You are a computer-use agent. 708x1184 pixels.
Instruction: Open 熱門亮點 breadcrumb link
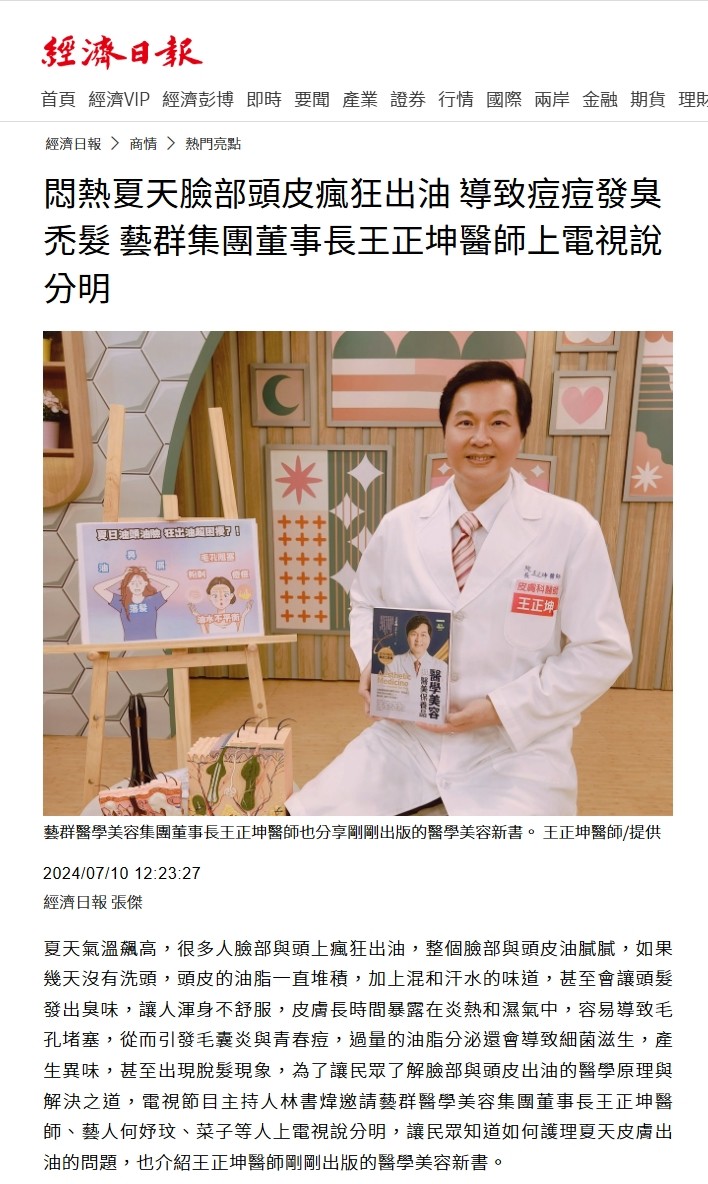213,144
